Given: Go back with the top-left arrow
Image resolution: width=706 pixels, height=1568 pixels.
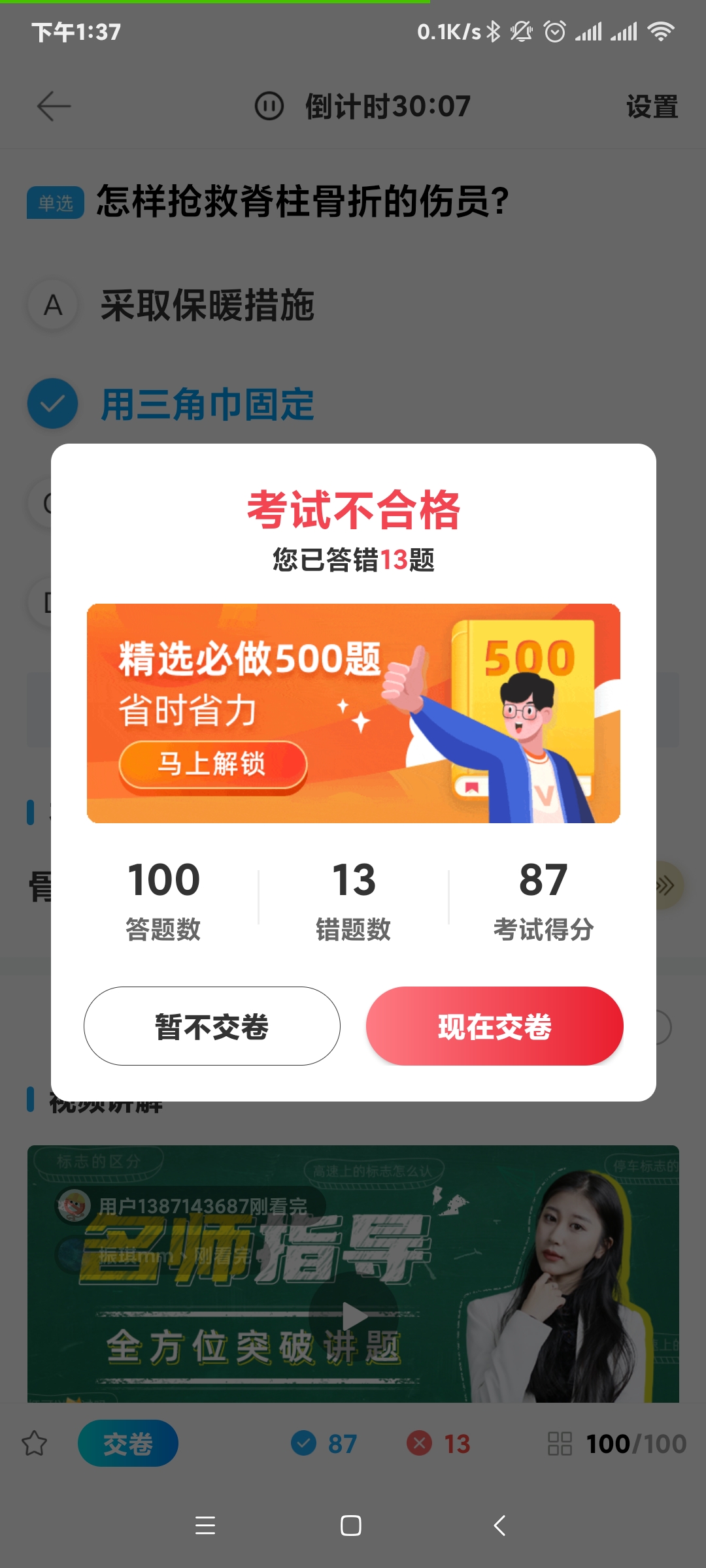Looking at the screenshot, I should click(x=54, y=106).
